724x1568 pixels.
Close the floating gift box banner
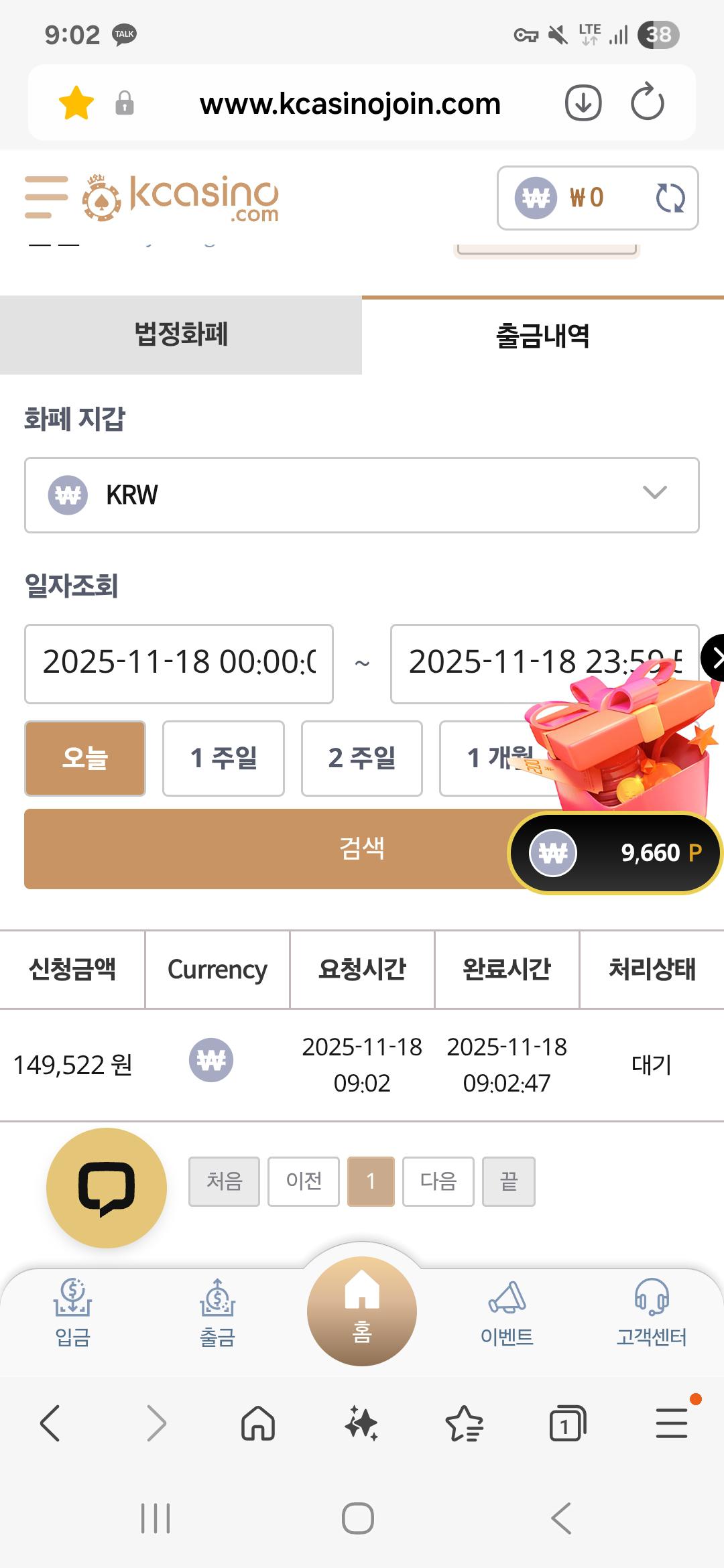coord(715,658)
